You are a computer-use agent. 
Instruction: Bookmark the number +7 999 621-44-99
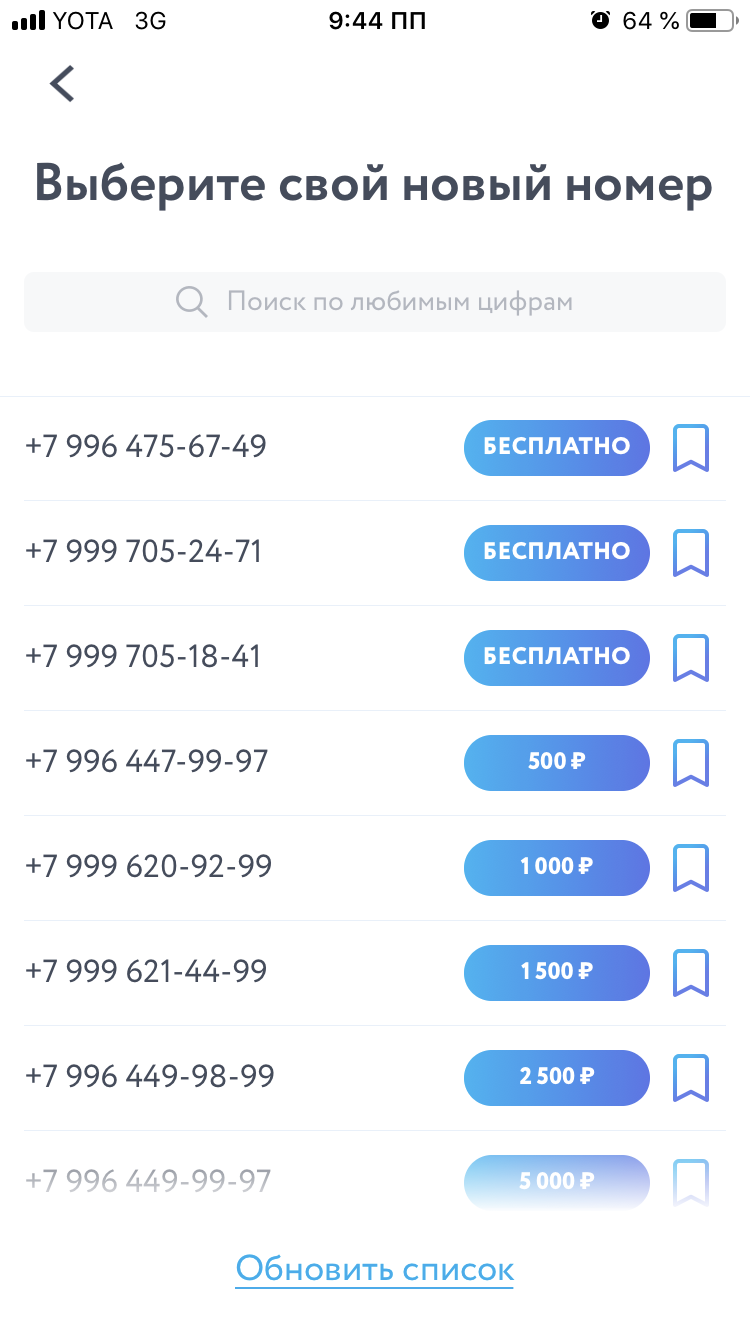(x=690, y=973)
